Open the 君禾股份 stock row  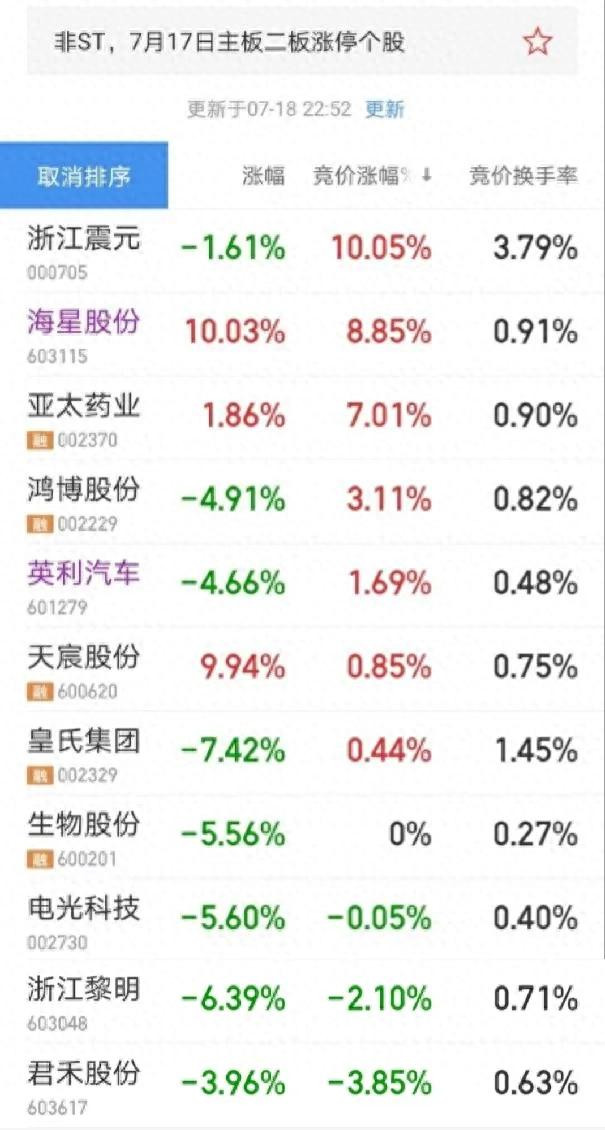point(302,1084)
